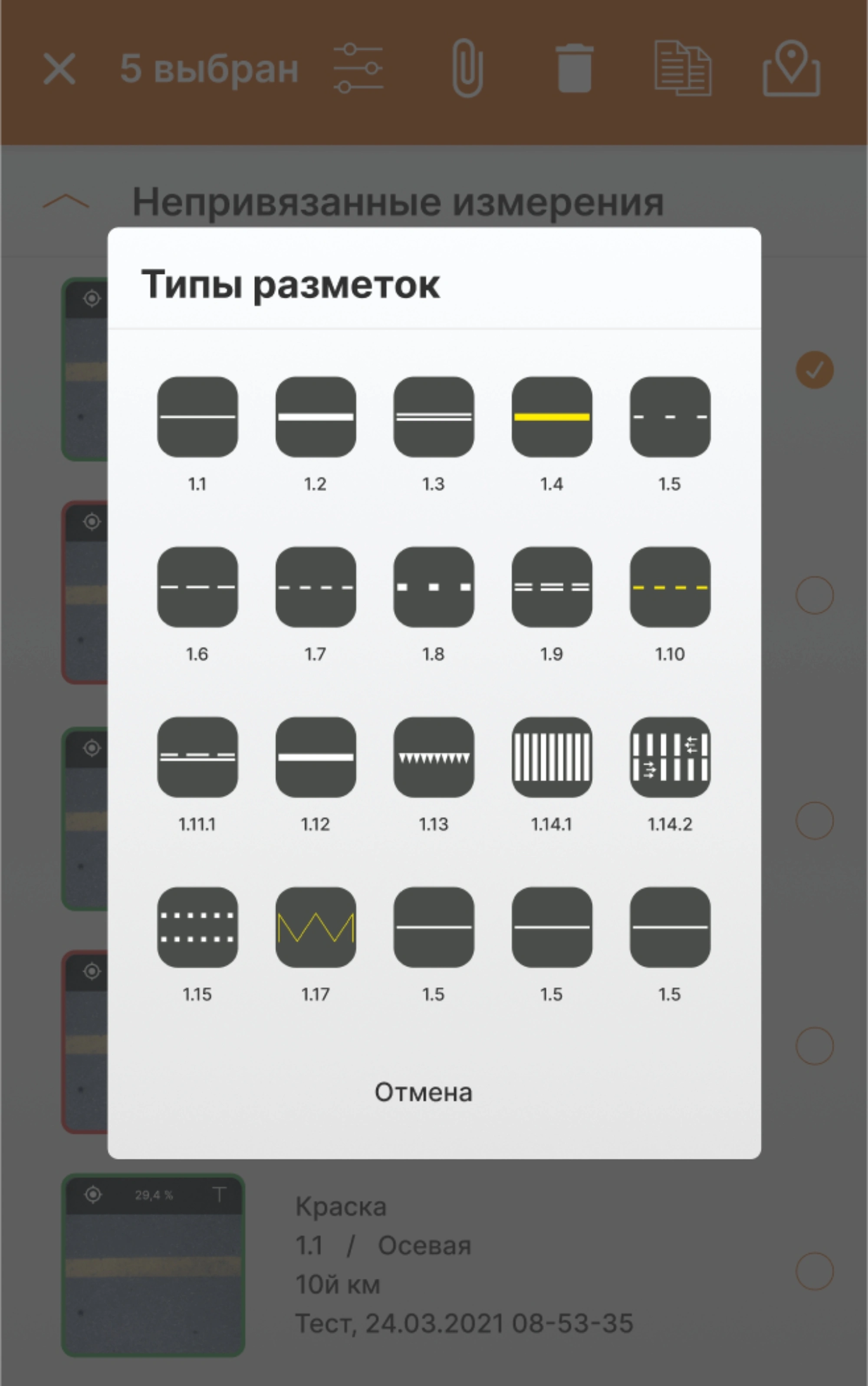Pick the double dashed marking 1.9
Screen dimensions: 868x1386
tap(552, 587)
